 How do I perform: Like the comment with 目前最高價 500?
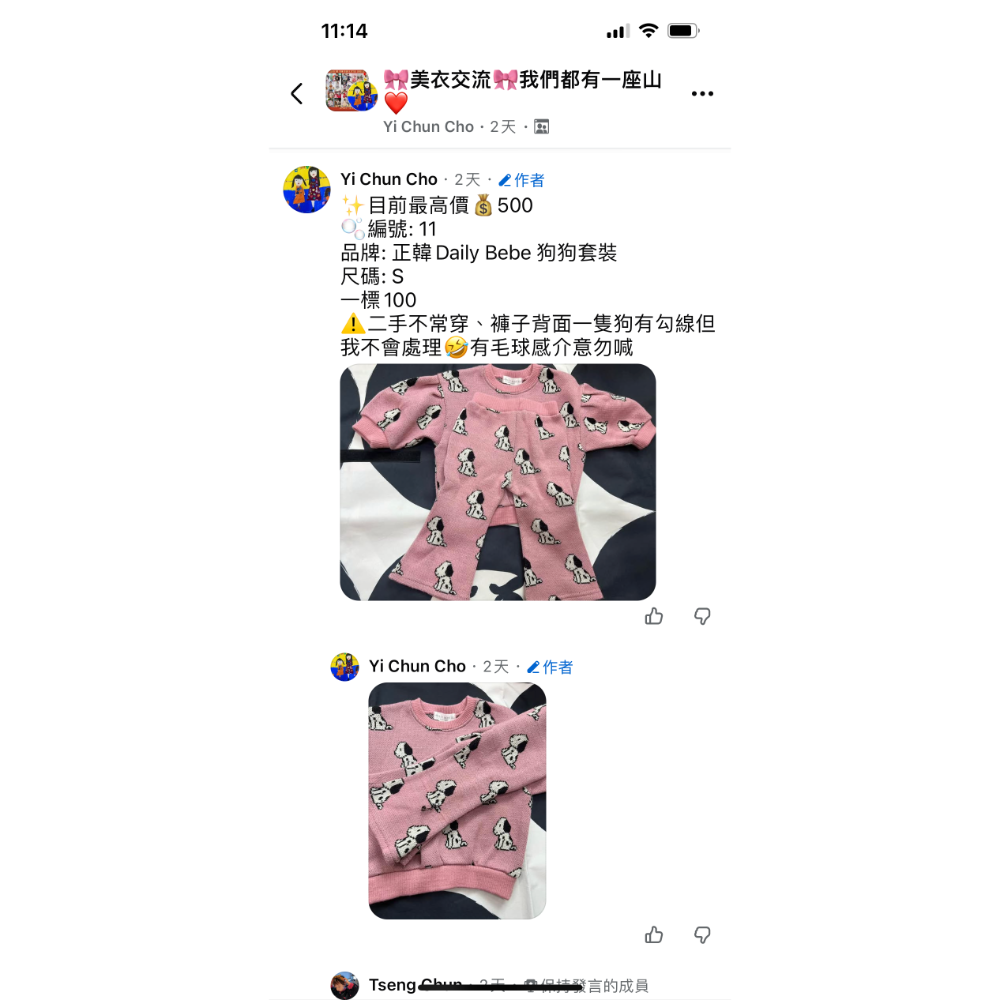click(x=654, y=616)
